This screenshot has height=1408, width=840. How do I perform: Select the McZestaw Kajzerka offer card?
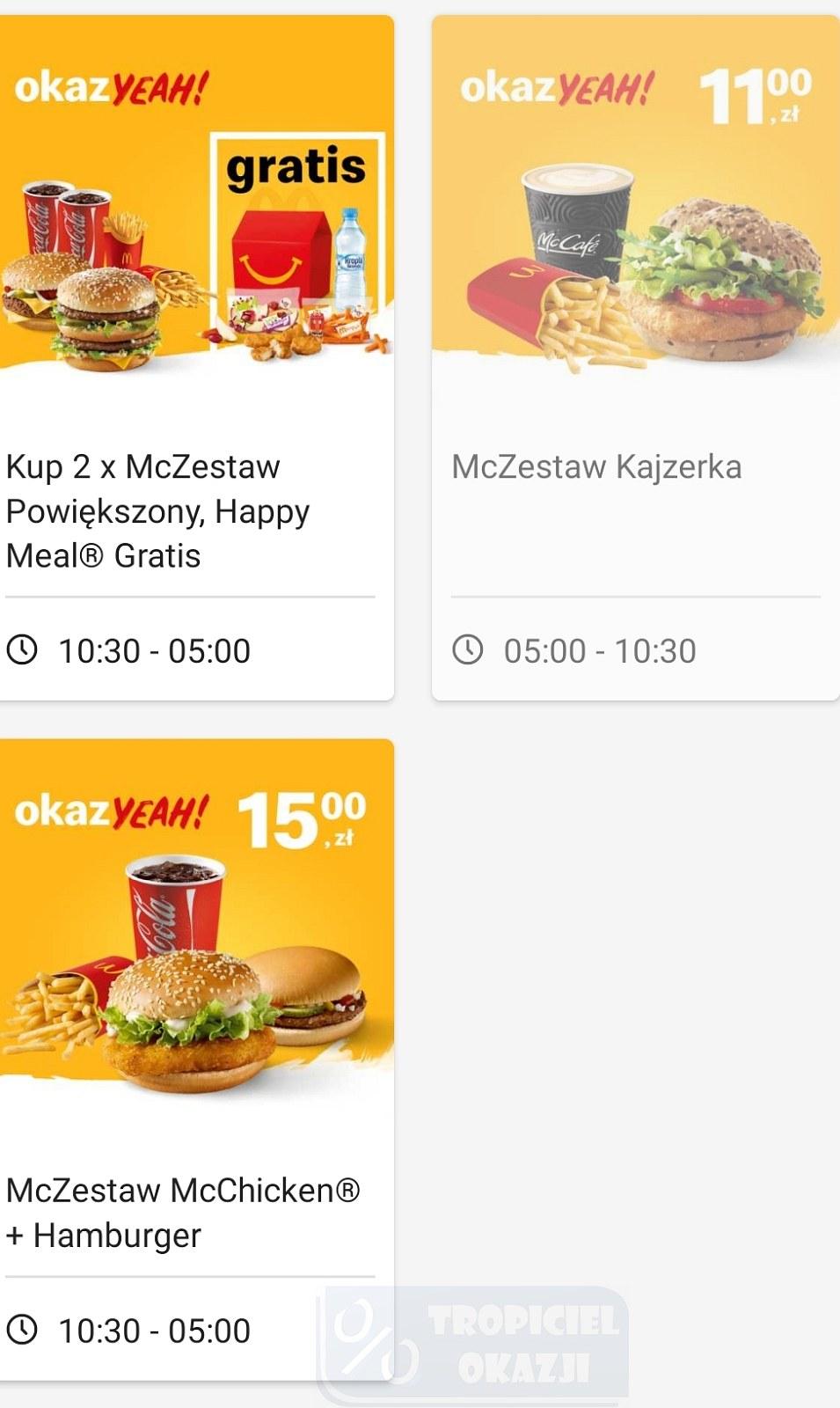(x=635, y=352)
